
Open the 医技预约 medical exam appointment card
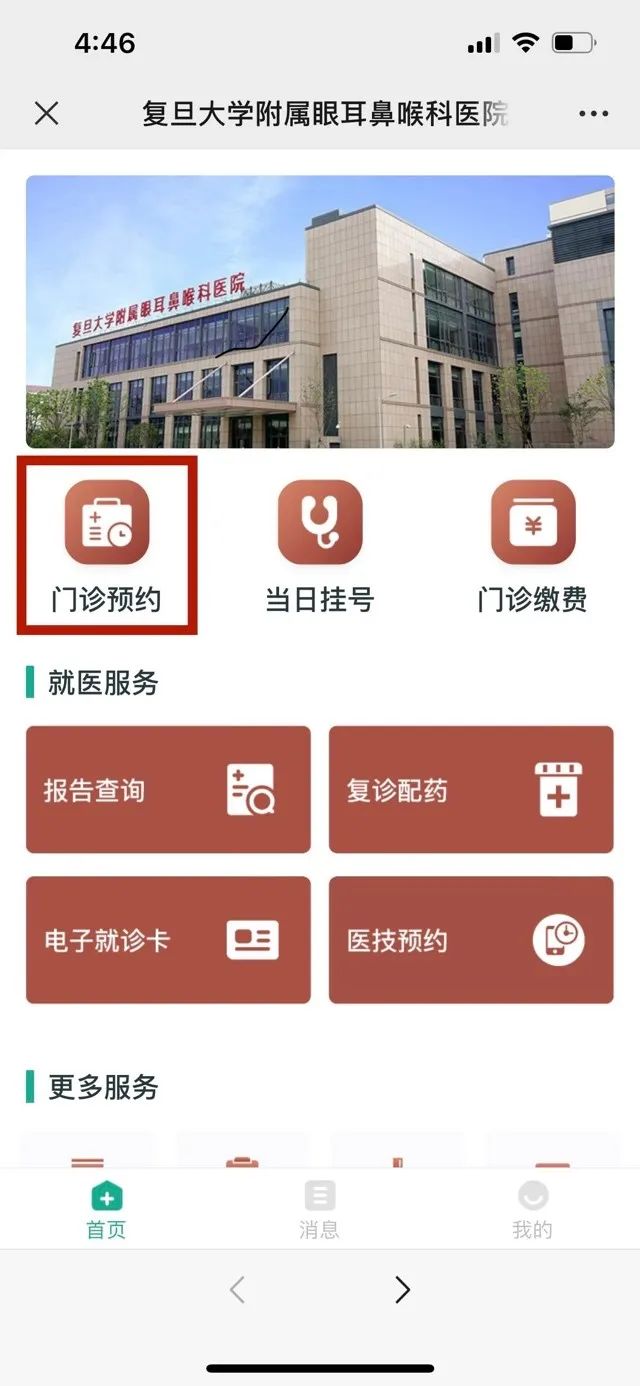click(471, 940)
